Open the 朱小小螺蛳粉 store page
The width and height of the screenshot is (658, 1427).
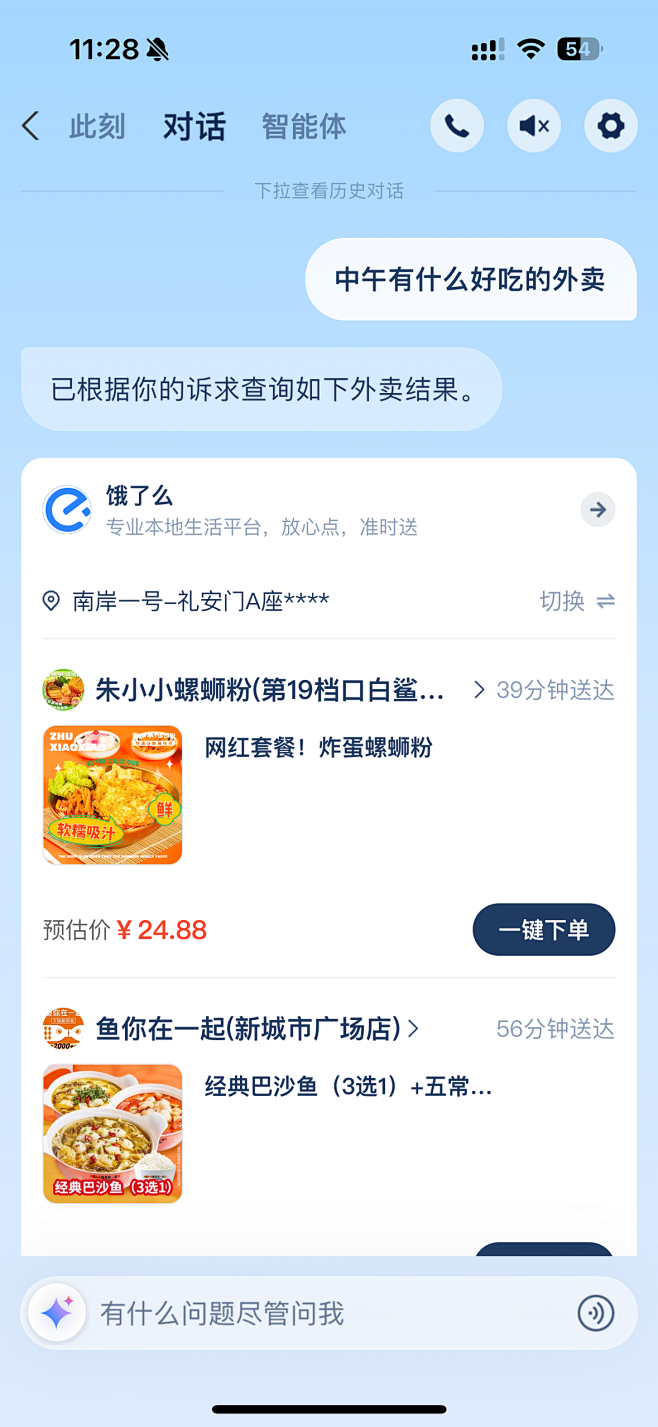pyautogui.click(x=270, y=690)
